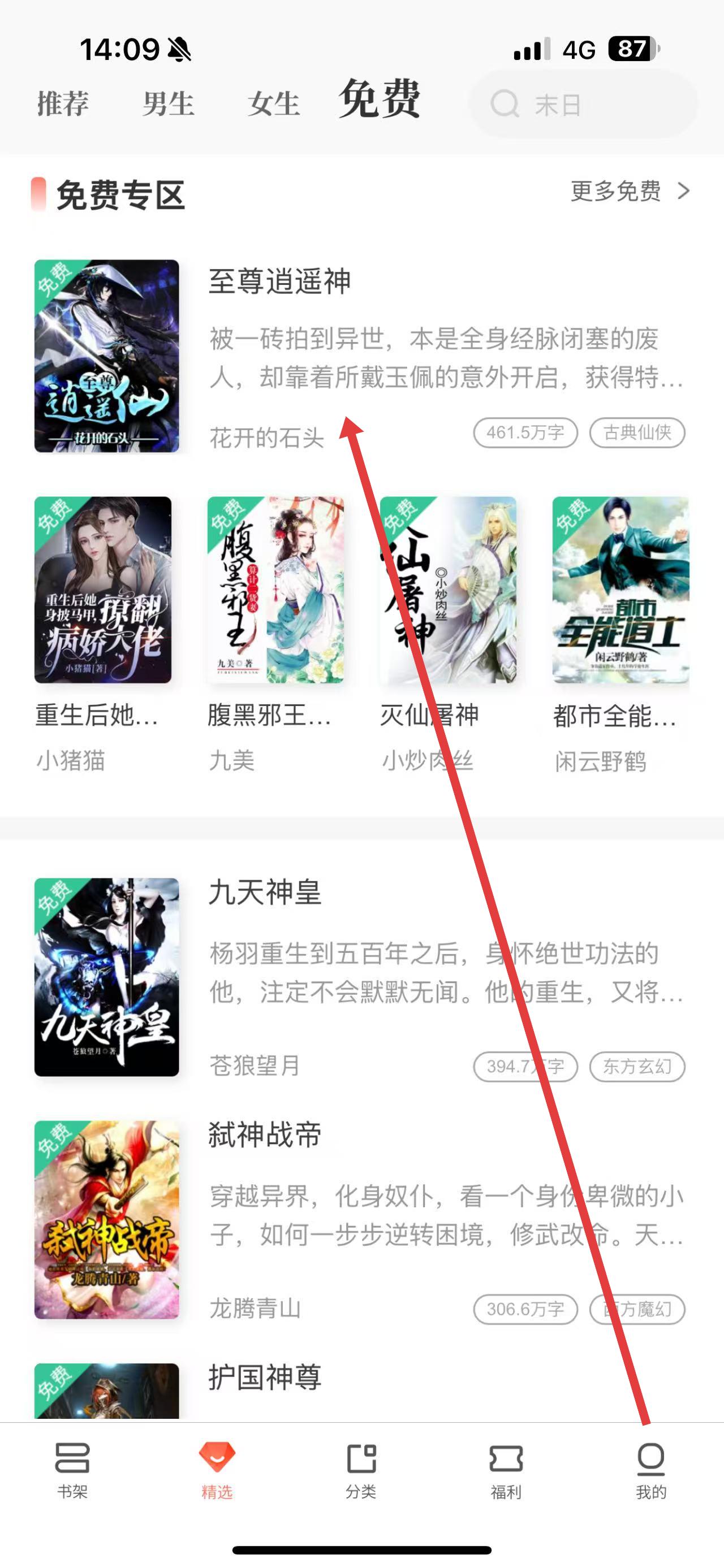The width and height of the screenshot is (724, 1568).
Task: Switch to the 男生 tab
Action: (169, 103)
